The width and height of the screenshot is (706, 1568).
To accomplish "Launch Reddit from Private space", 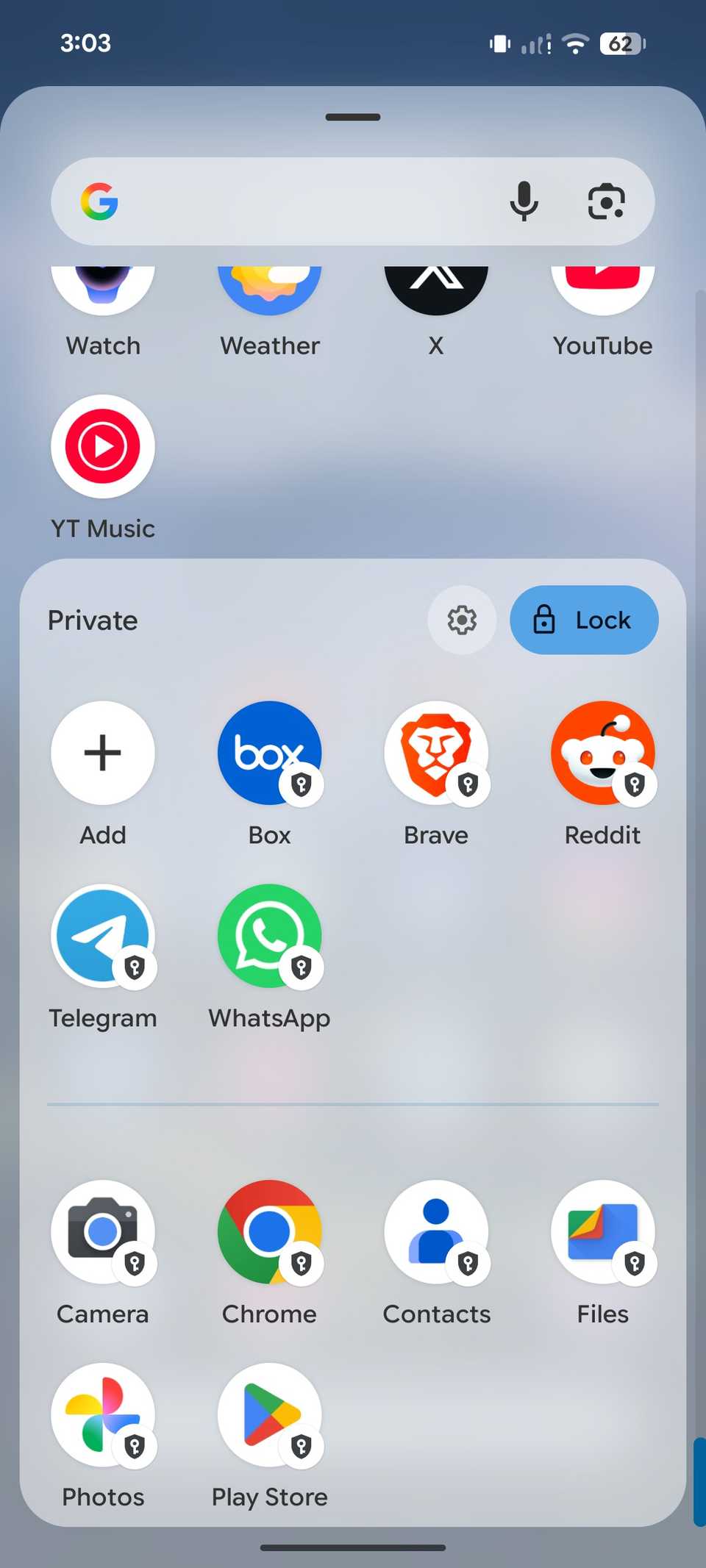I will pyautogui.click(x=603, y=753).
